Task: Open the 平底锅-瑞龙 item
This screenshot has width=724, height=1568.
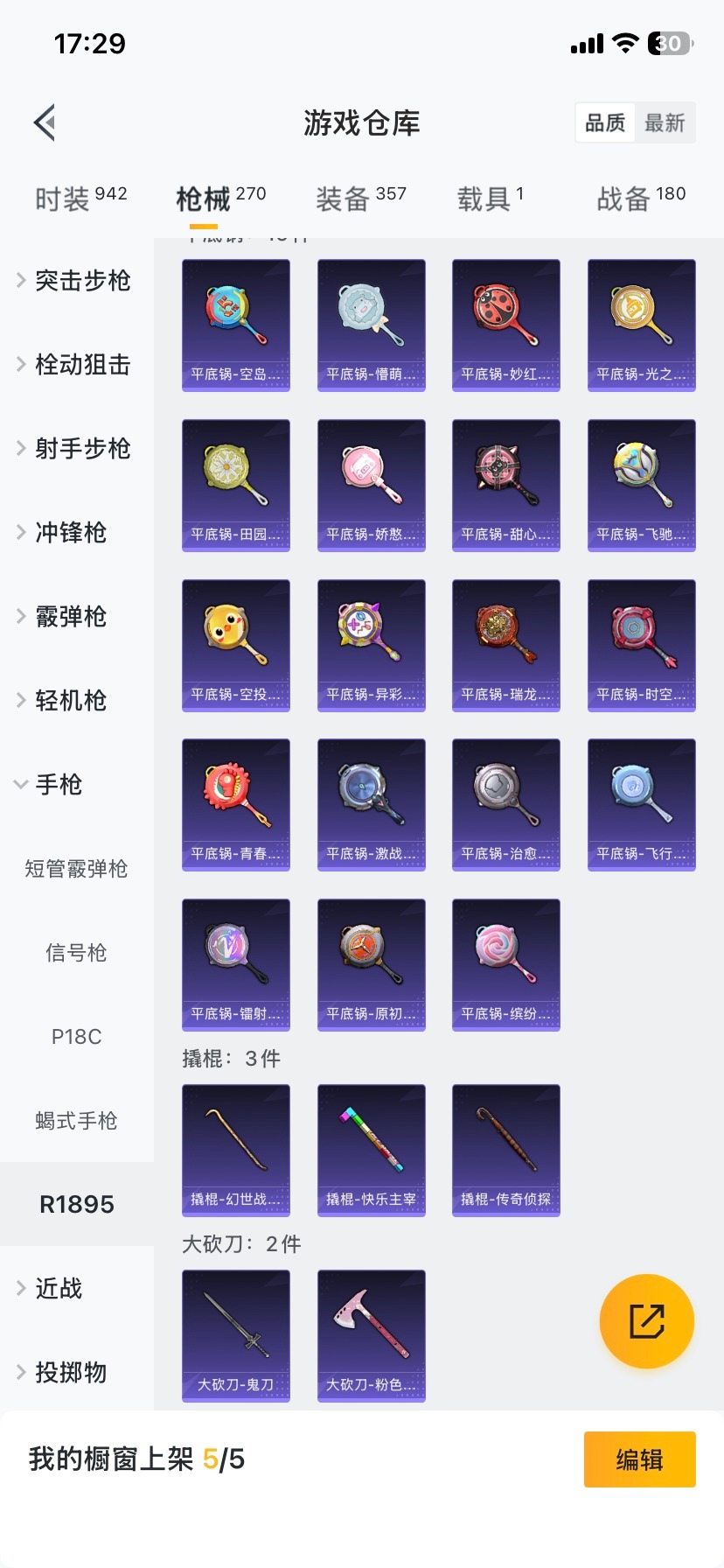Action: click(505, 645)
